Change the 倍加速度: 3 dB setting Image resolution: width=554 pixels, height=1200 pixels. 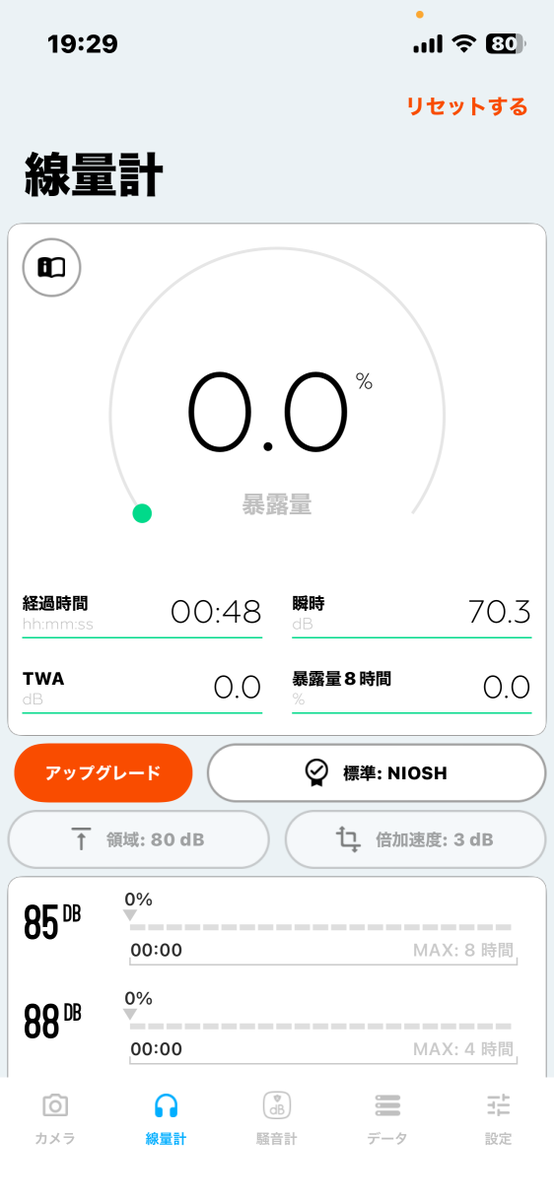(x=415, y=839)
